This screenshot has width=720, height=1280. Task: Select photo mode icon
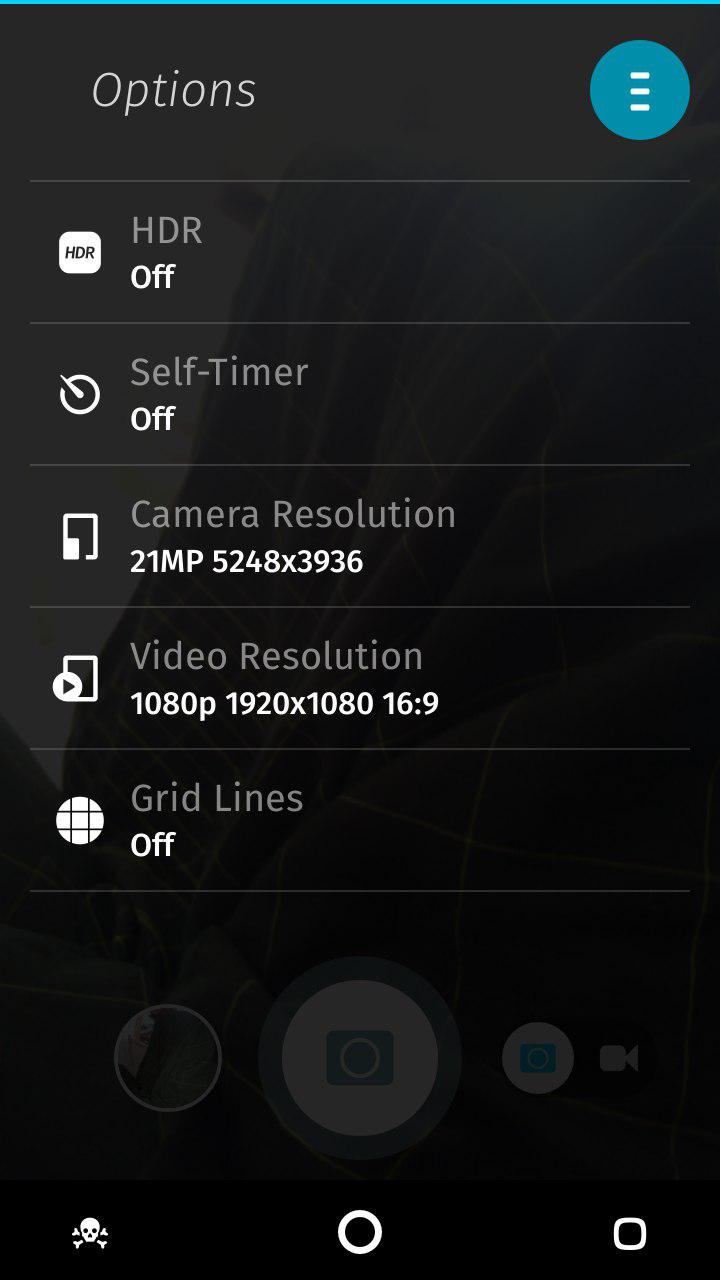tap(538, 1058)
